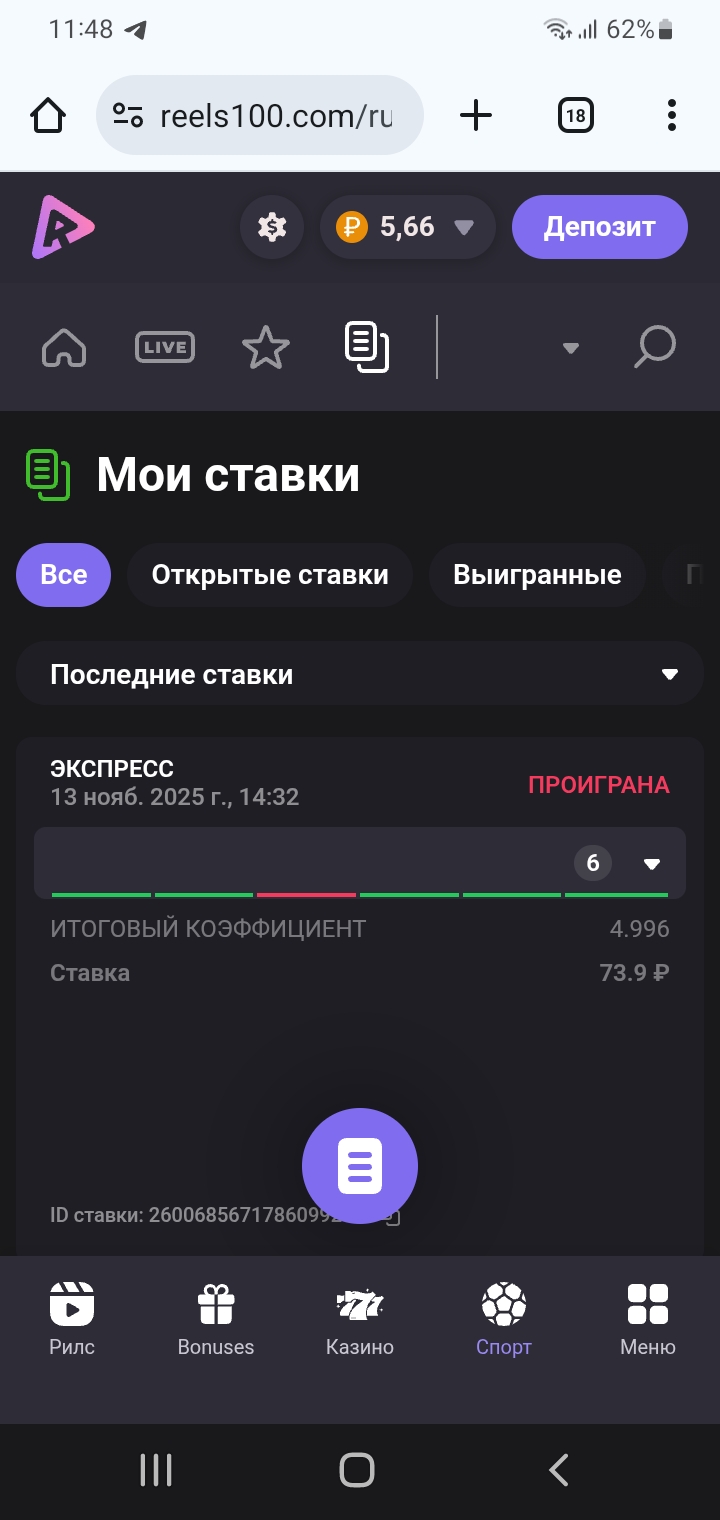
Task: Tap the reels100.com address bar
Action: [260, 116]
